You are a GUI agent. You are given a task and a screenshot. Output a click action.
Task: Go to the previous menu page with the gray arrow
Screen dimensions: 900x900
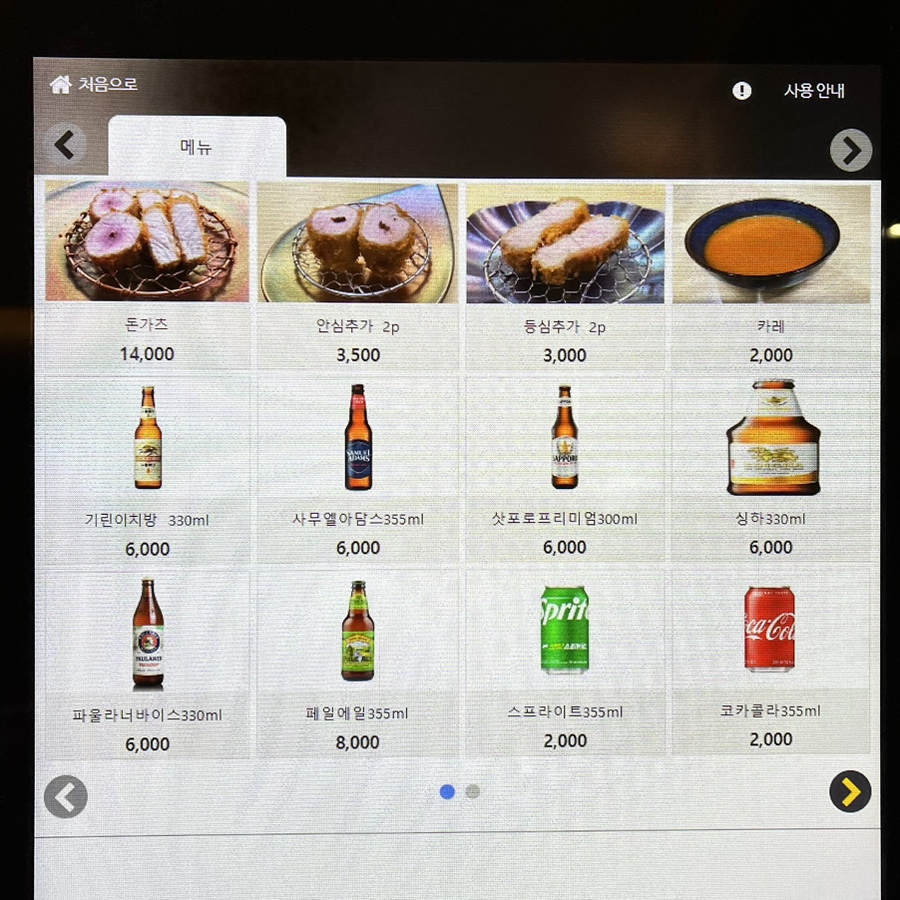pos(66,797)
